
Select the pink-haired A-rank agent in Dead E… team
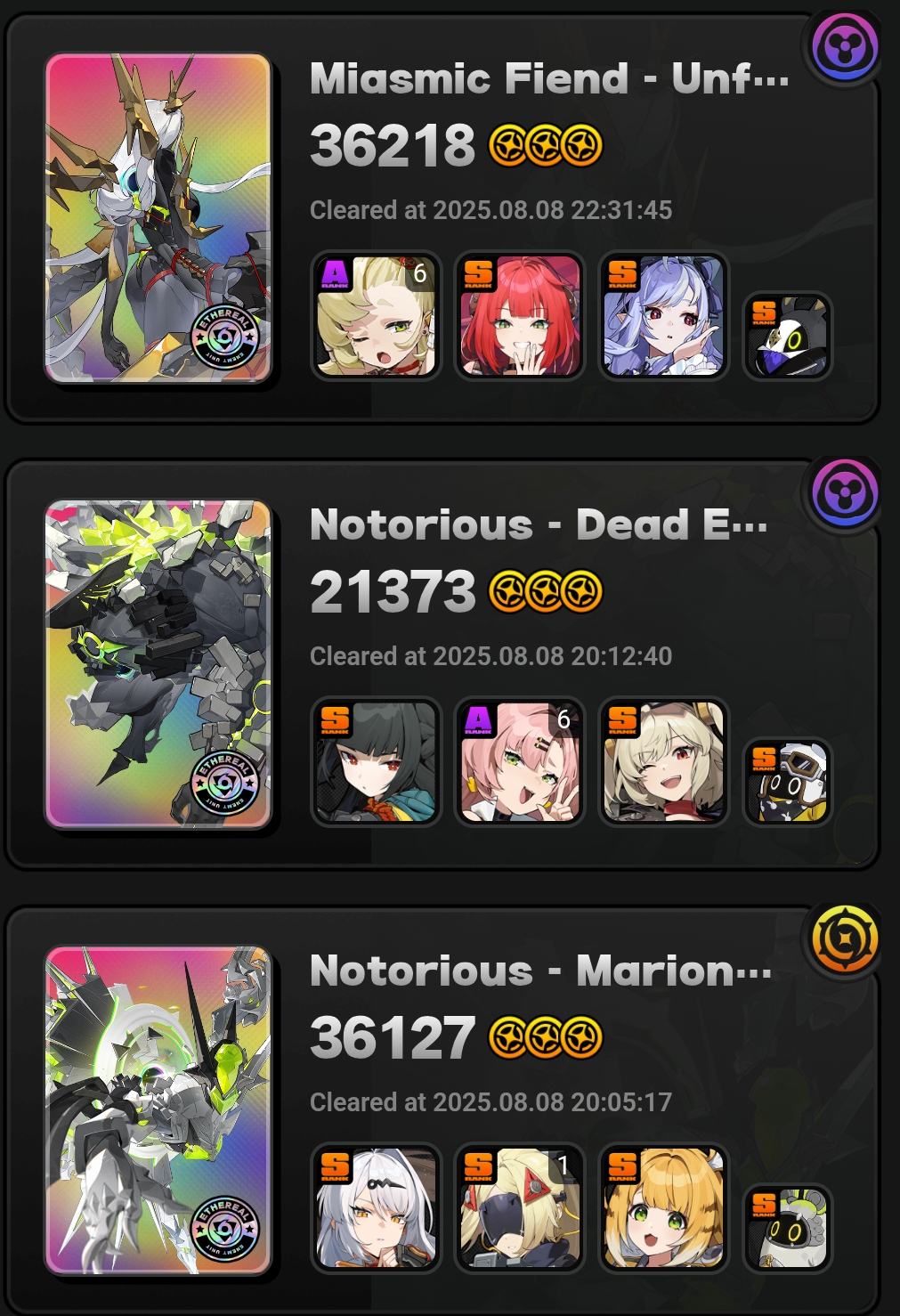(x=520, y=762)
